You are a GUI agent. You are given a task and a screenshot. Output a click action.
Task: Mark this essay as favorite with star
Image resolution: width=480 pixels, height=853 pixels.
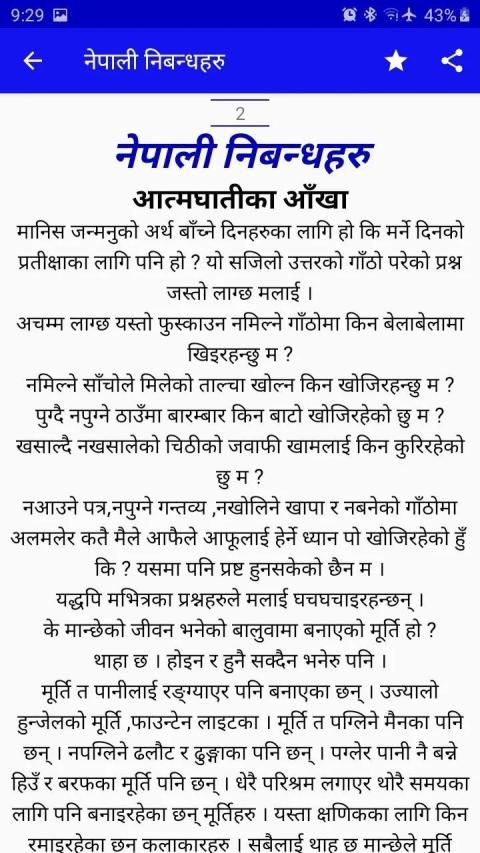pyautogui.click(x=396, y=61)
